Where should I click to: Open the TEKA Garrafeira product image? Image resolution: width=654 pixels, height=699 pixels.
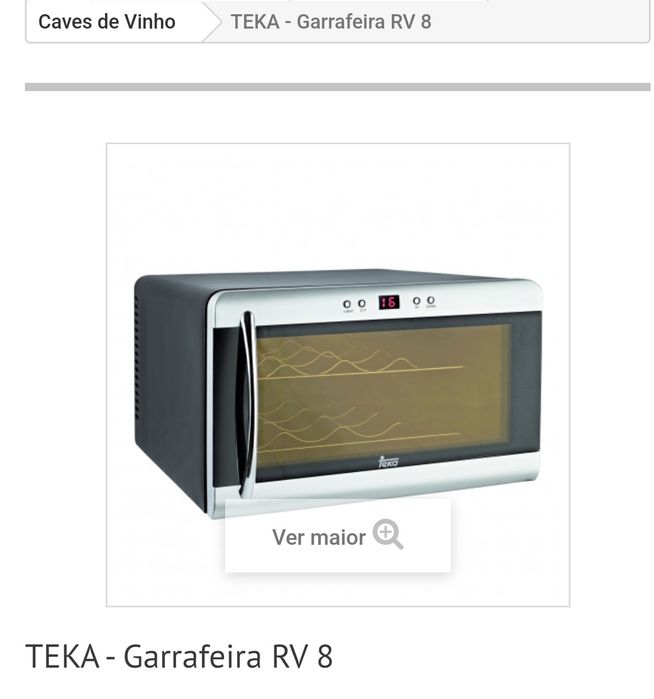point(337,374)
